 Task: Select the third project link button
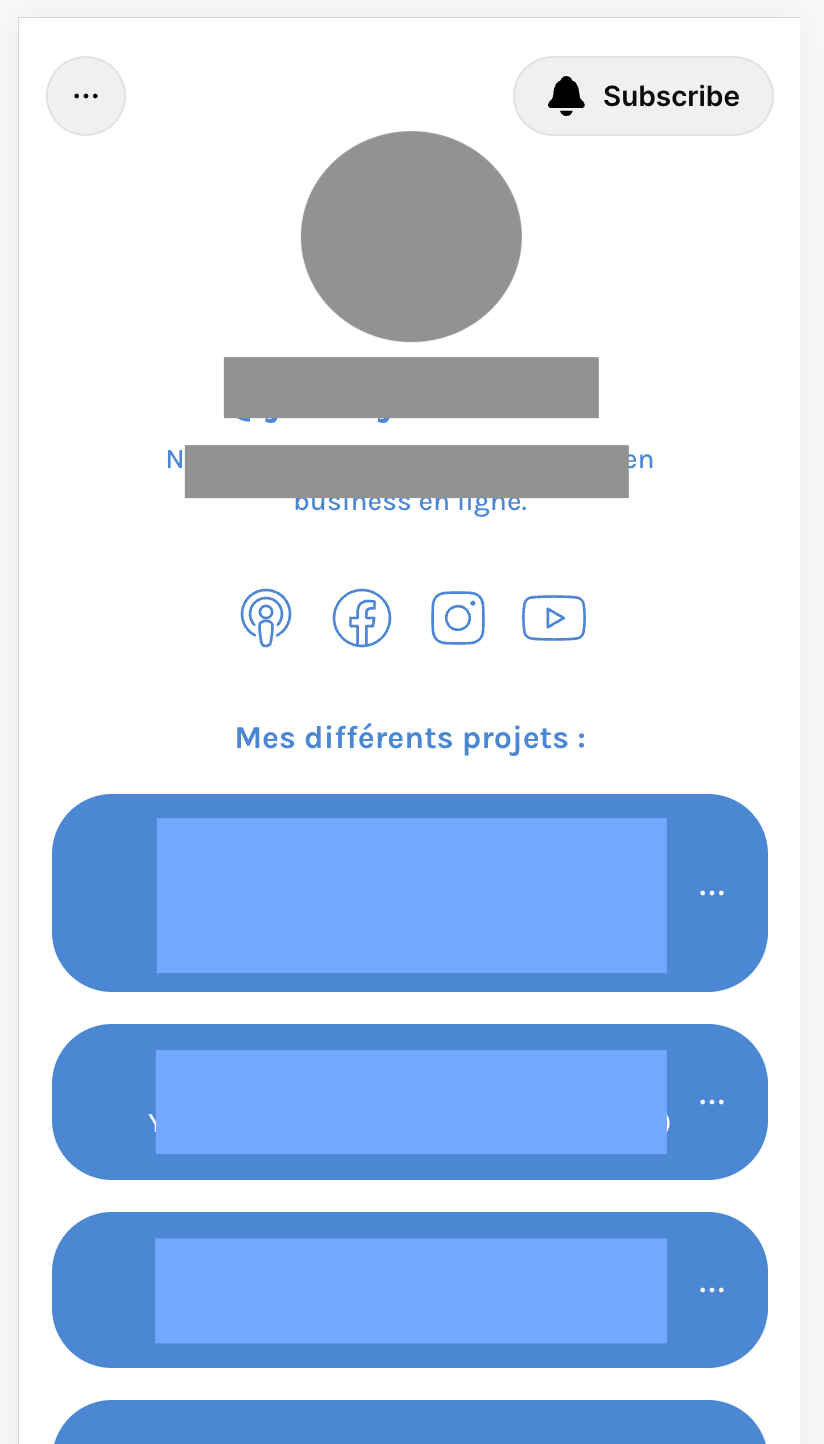pos(410,1289)
